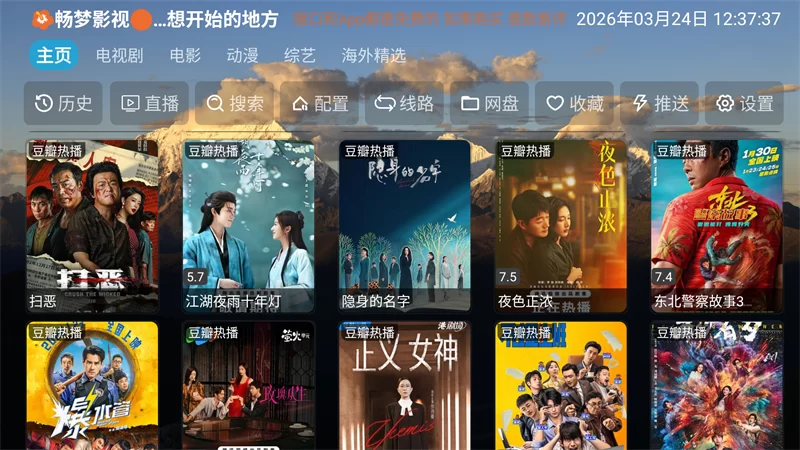The image size is (800, 450).
Task: Open the 夜色正浓 card
Action: point(560,225)
